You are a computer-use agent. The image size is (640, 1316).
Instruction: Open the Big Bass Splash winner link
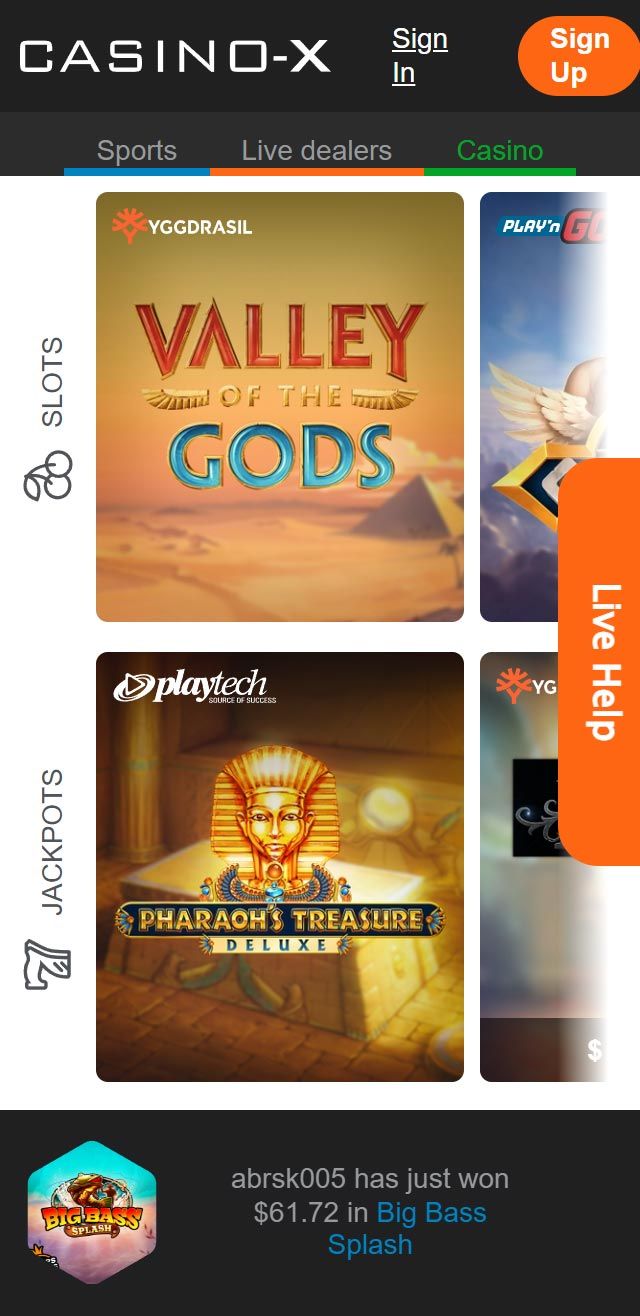(405, 1228)
